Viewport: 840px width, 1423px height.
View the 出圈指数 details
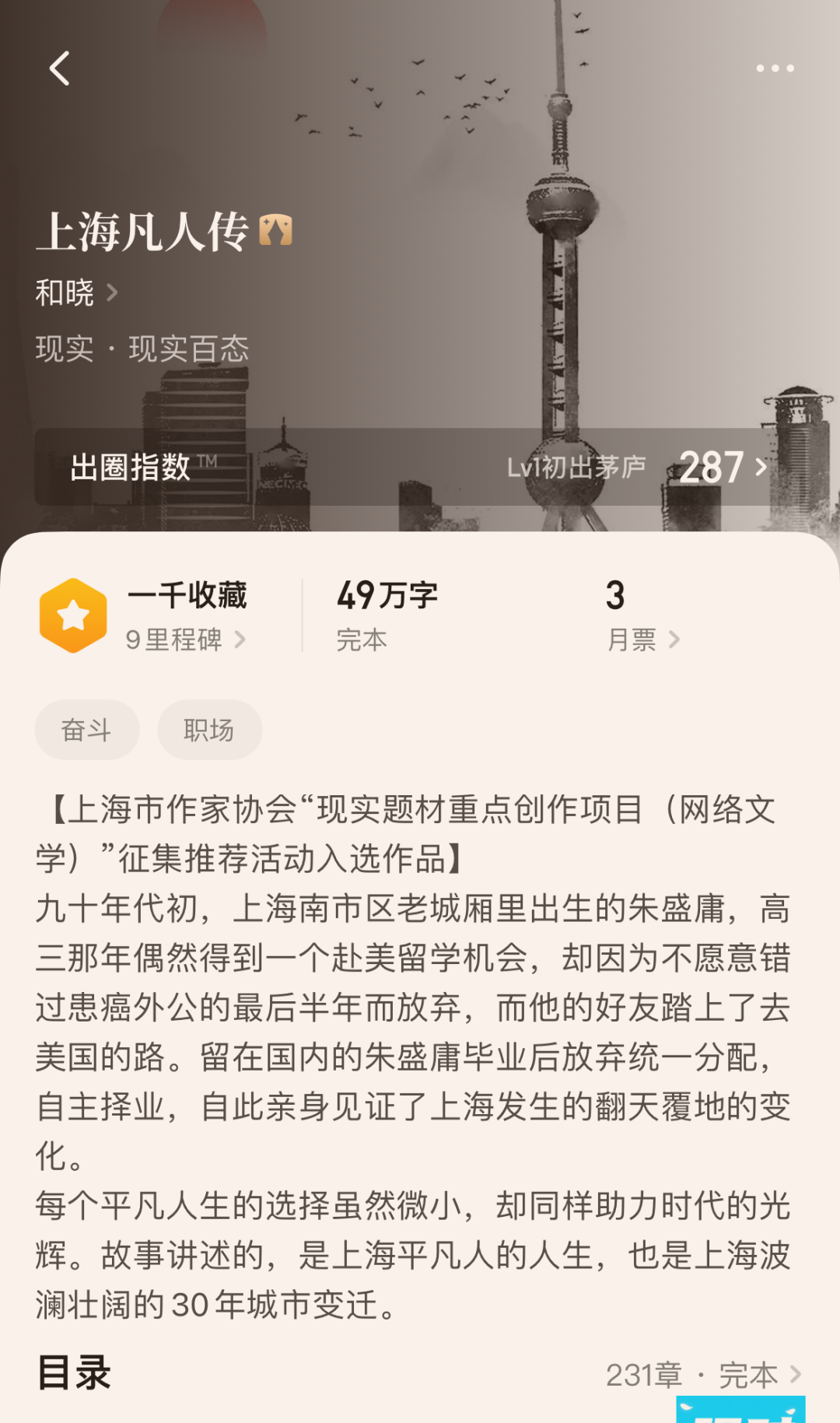(420, 467)
